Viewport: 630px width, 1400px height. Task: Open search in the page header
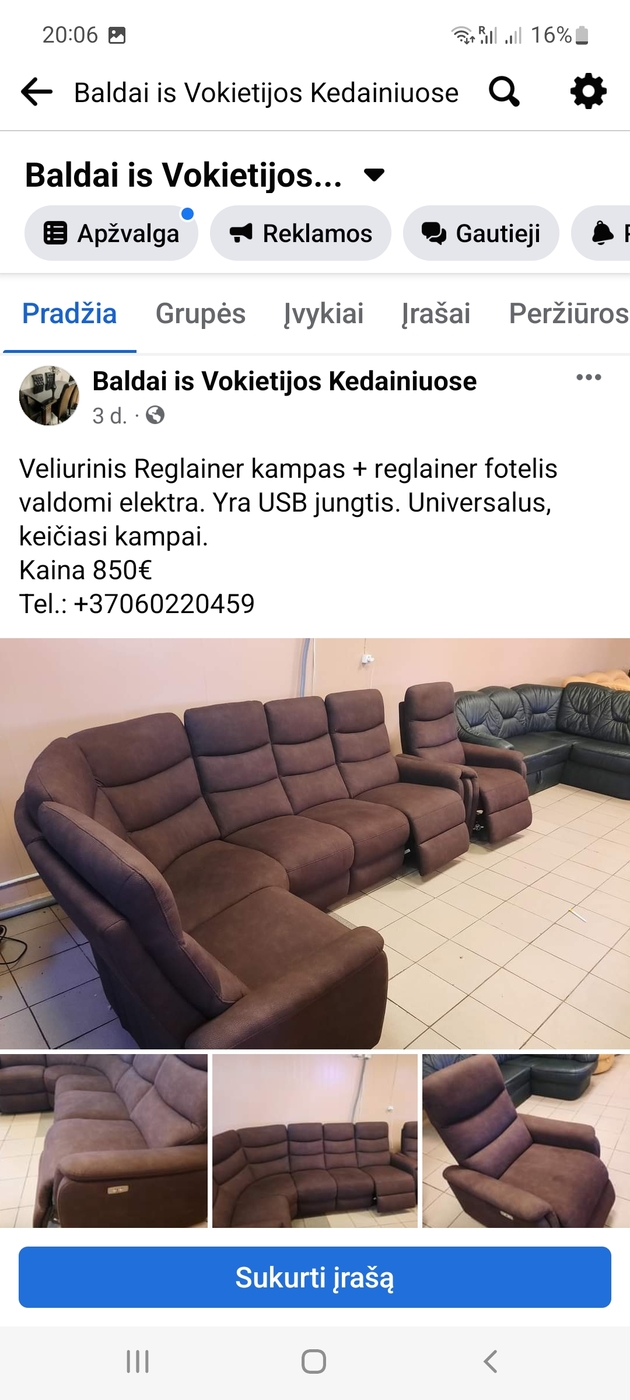click(x=505, y=93)
